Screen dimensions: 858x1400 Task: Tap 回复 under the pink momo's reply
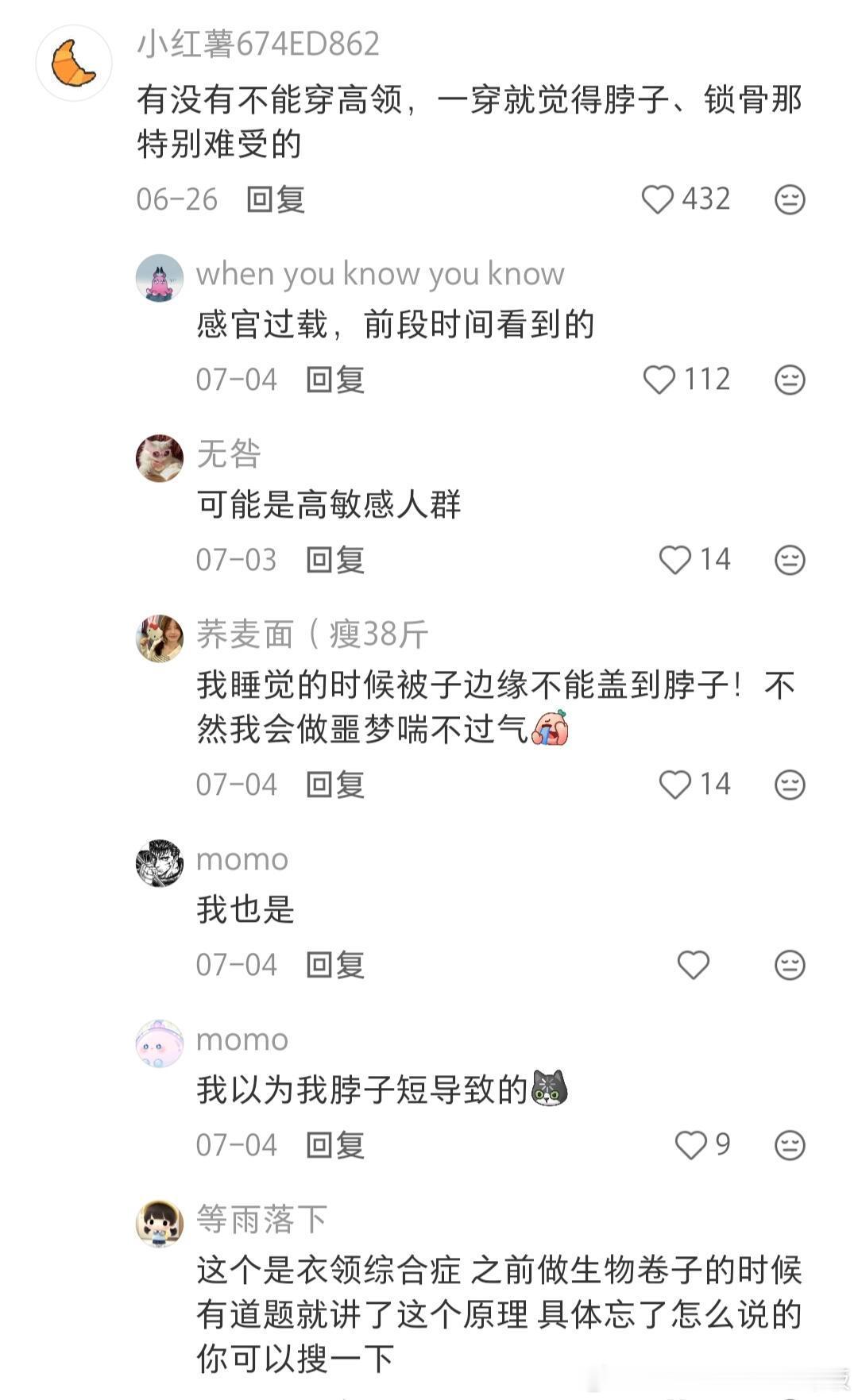pyautogui.click(x=334, y=1146)
